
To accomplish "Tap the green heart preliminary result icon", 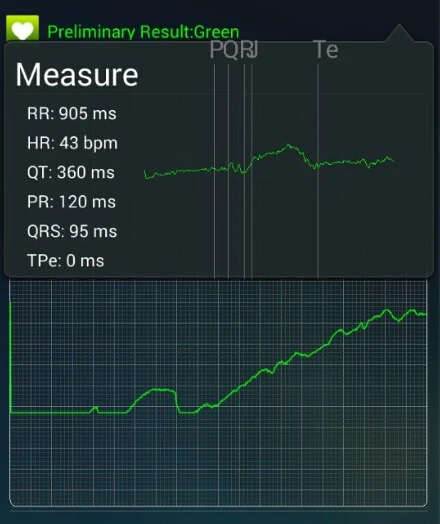I will pyautogui.click(x=22, y=28).
